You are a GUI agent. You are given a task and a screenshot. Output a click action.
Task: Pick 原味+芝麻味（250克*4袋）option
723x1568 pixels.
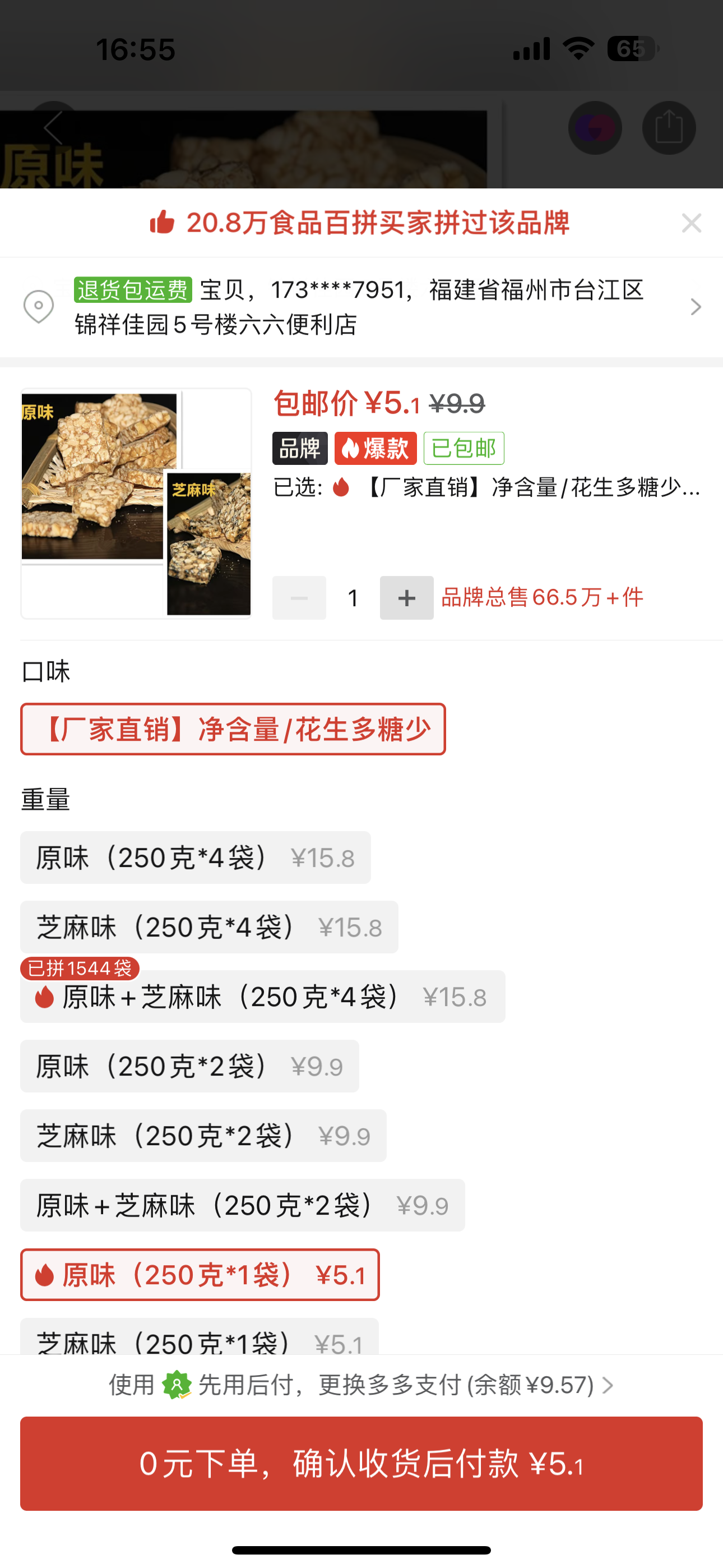[x=262, y=997]
